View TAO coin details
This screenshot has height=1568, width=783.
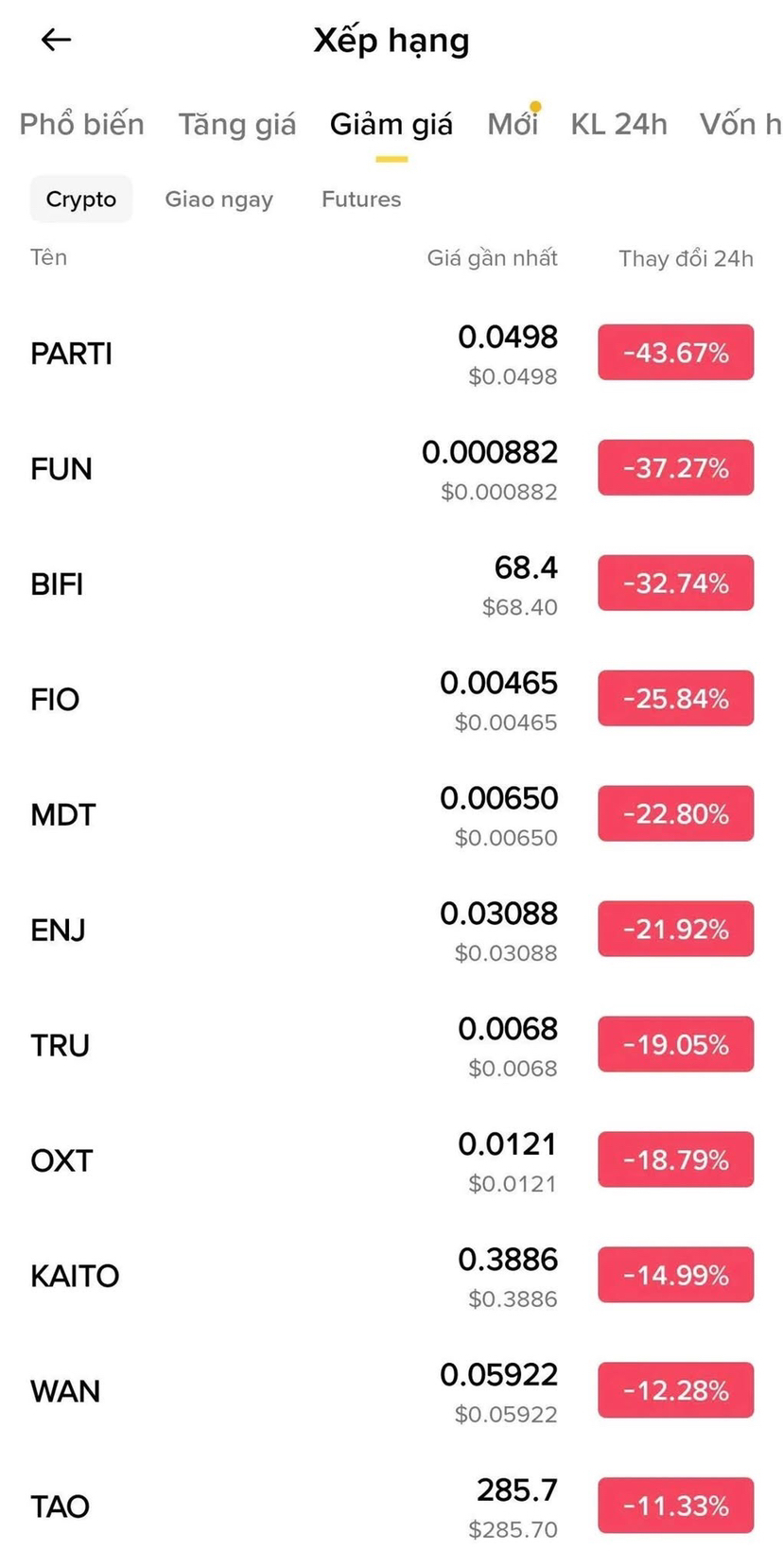tap(60, 1507)
